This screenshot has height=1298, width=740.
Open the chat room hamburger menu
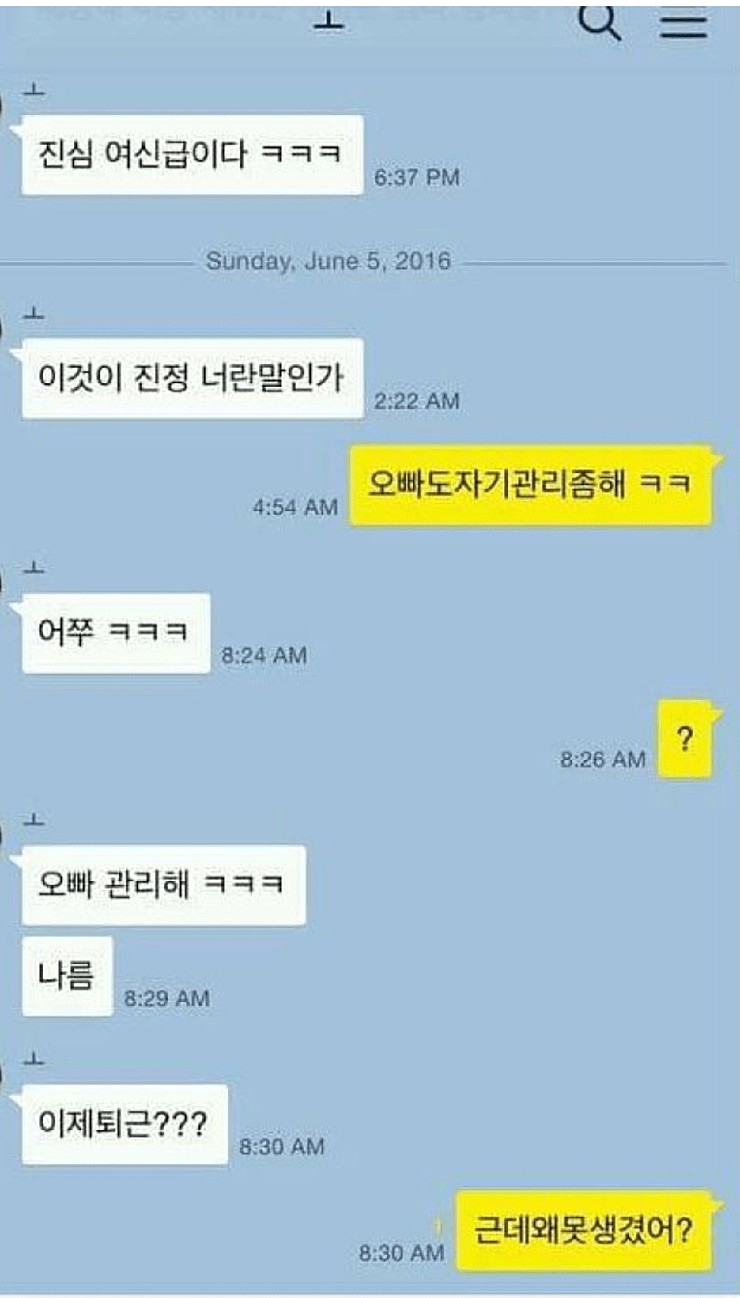683,22
